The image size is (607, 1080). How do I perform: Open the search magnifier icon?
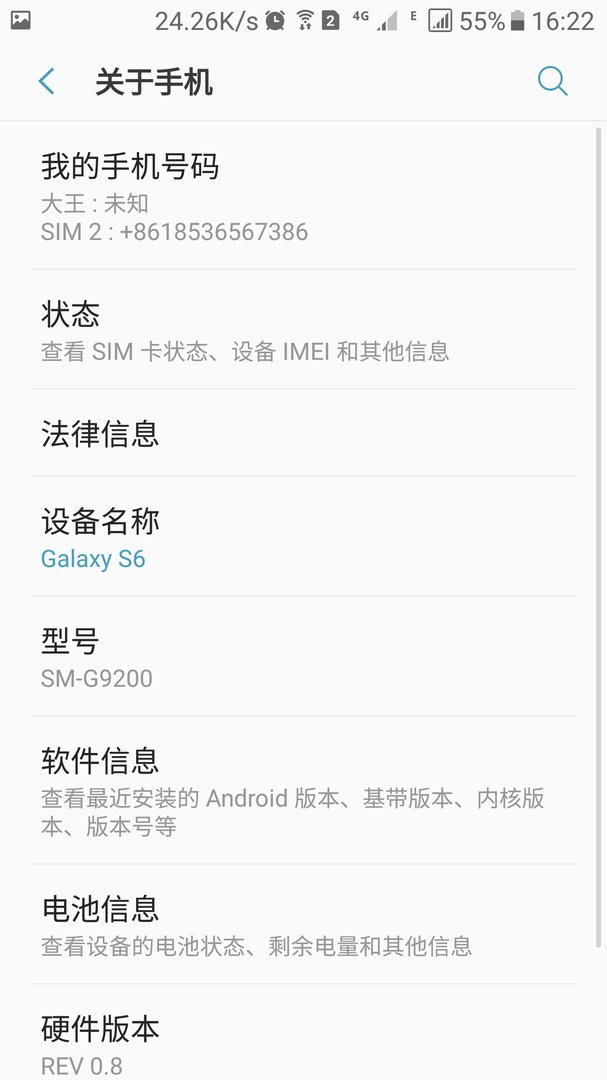click(552, 81)
